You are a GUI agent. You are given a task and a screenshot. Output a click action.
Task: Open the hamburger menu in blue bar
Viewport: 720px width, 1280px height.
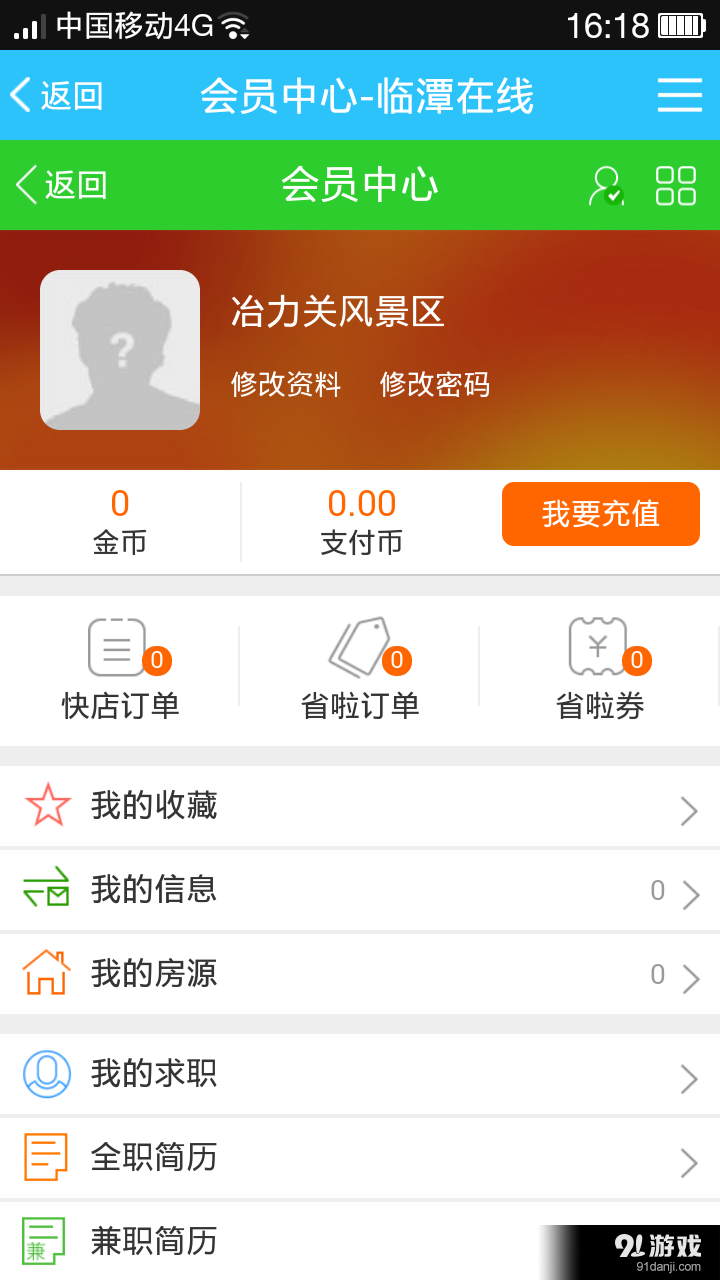pos(679,95)
